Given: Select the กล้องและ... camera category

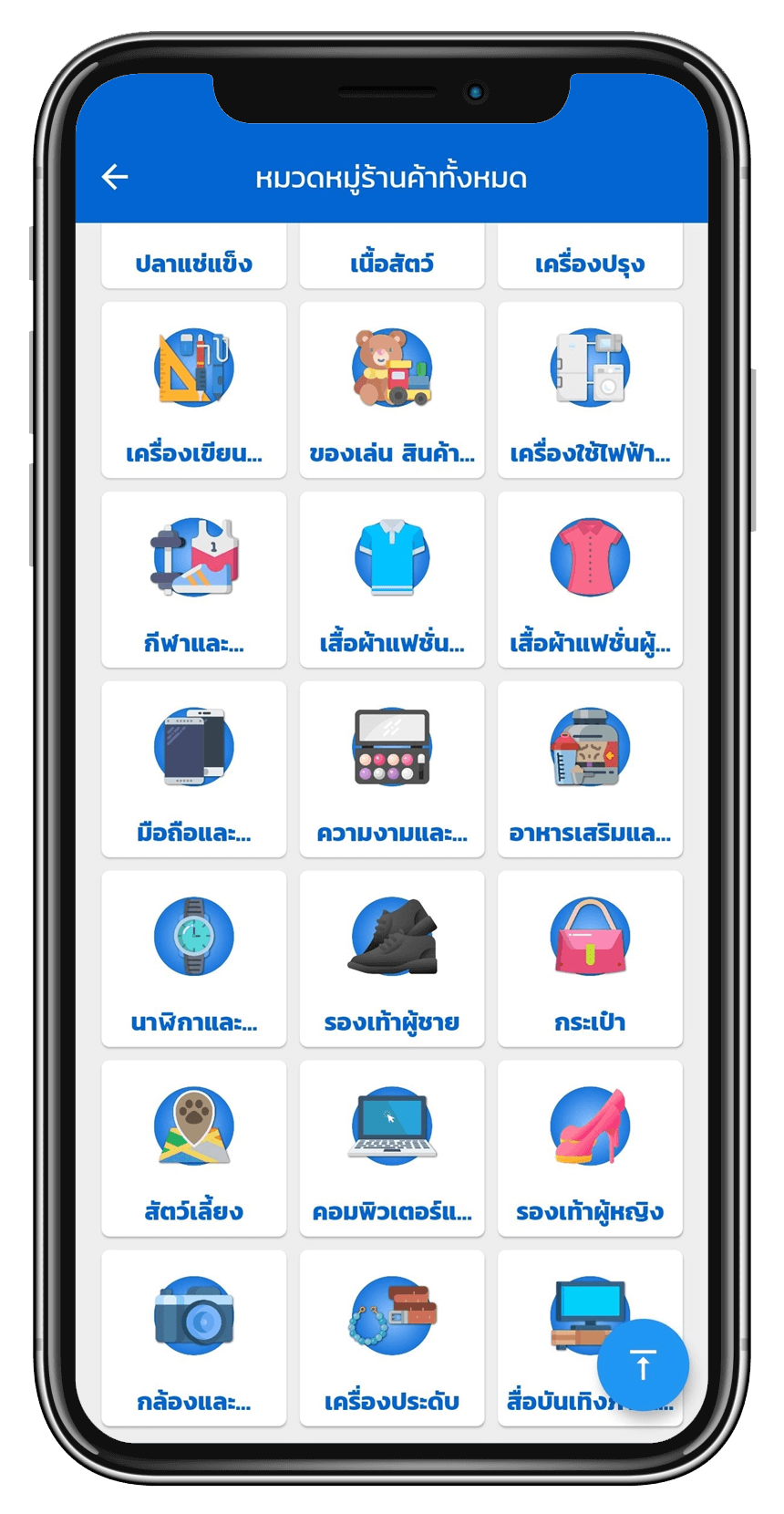Looking at the screenshot, I should [194, 1339].
